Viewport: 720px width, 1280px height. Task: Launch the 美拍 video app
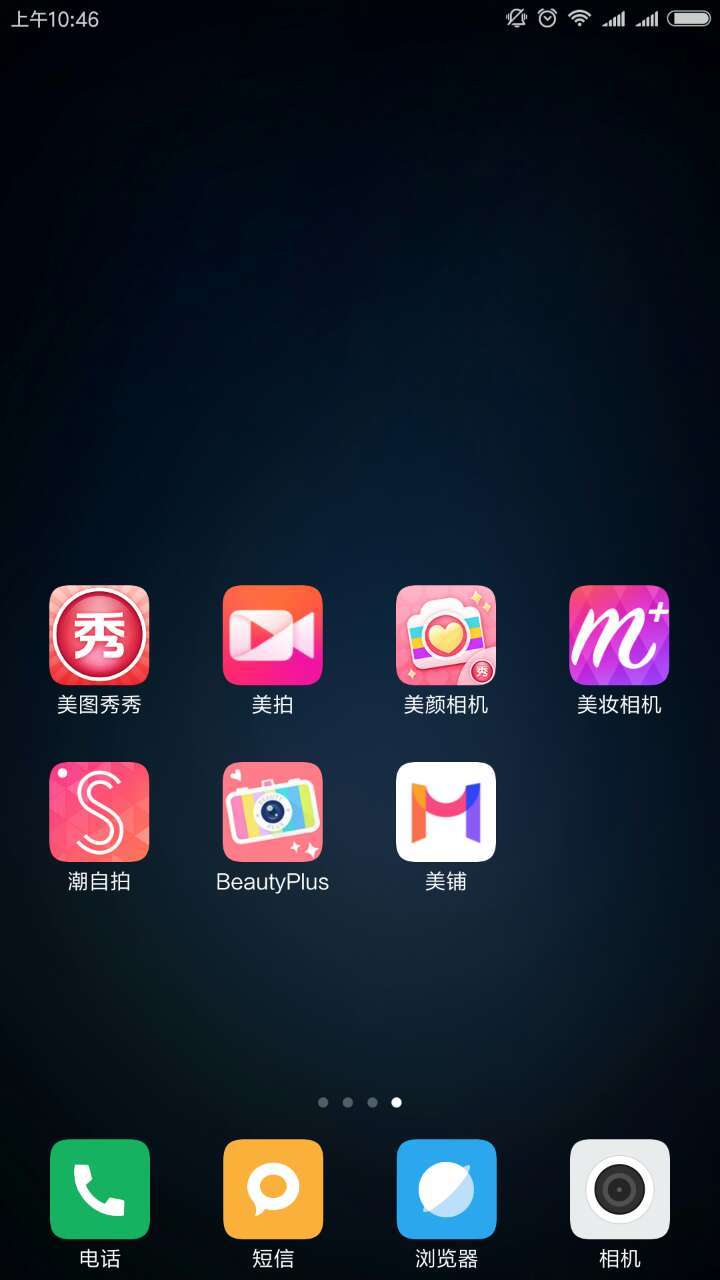tap(272, 635)
